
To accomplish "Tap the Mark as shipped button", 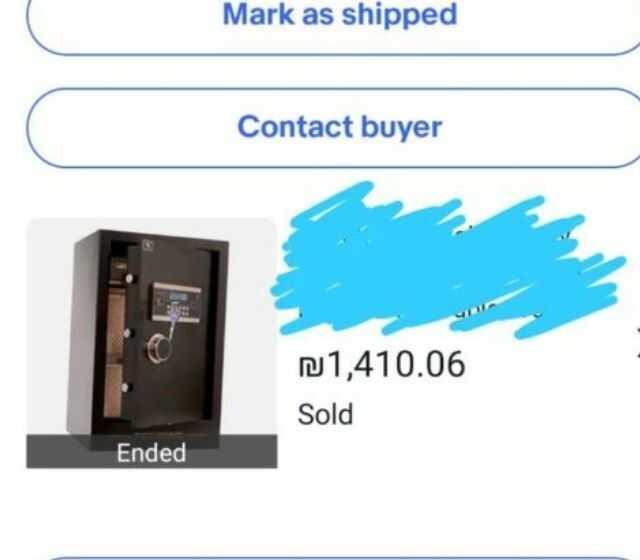I will [339, 18].
